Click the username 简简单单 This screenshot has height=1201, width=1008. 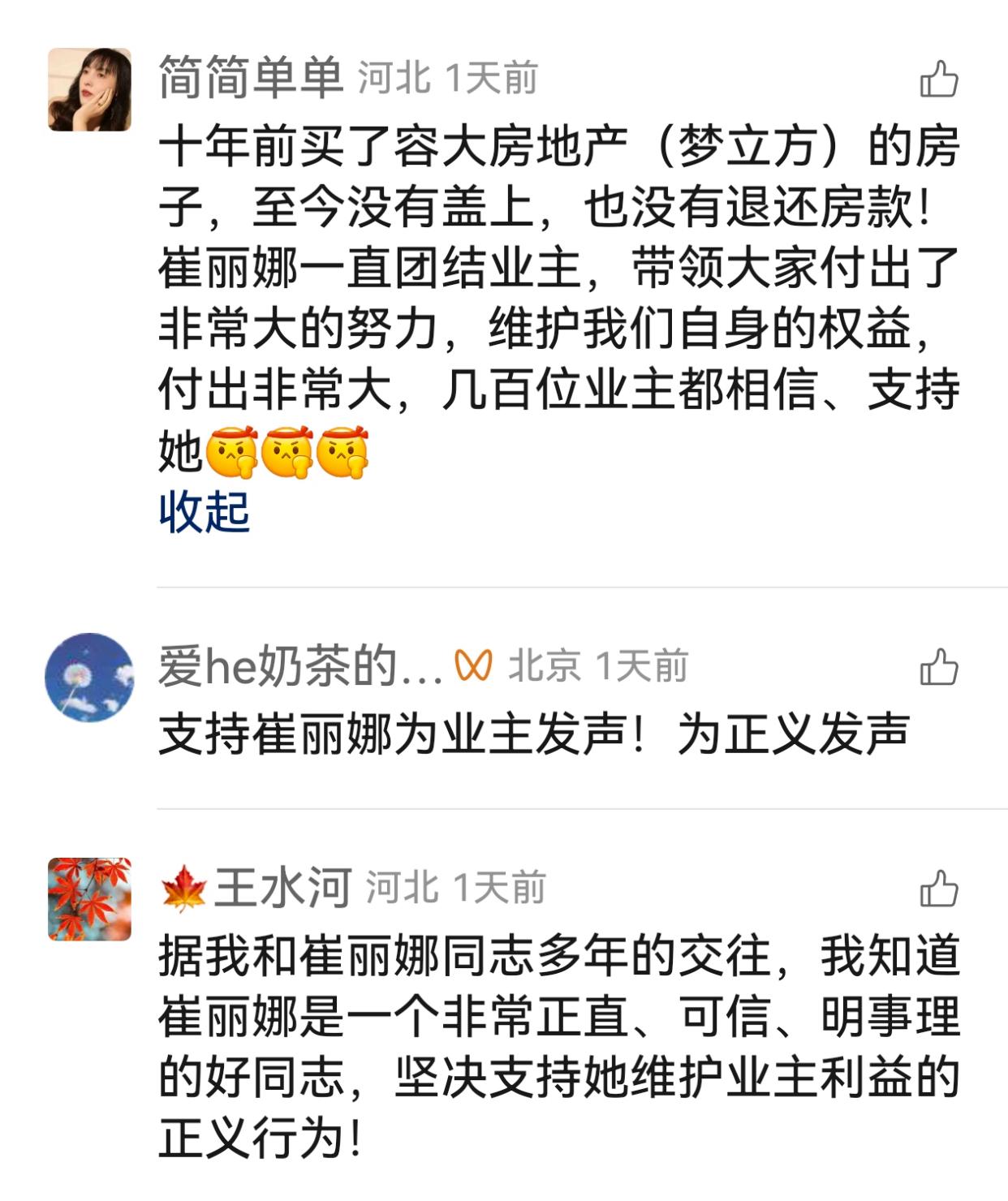tap(249, 76)
